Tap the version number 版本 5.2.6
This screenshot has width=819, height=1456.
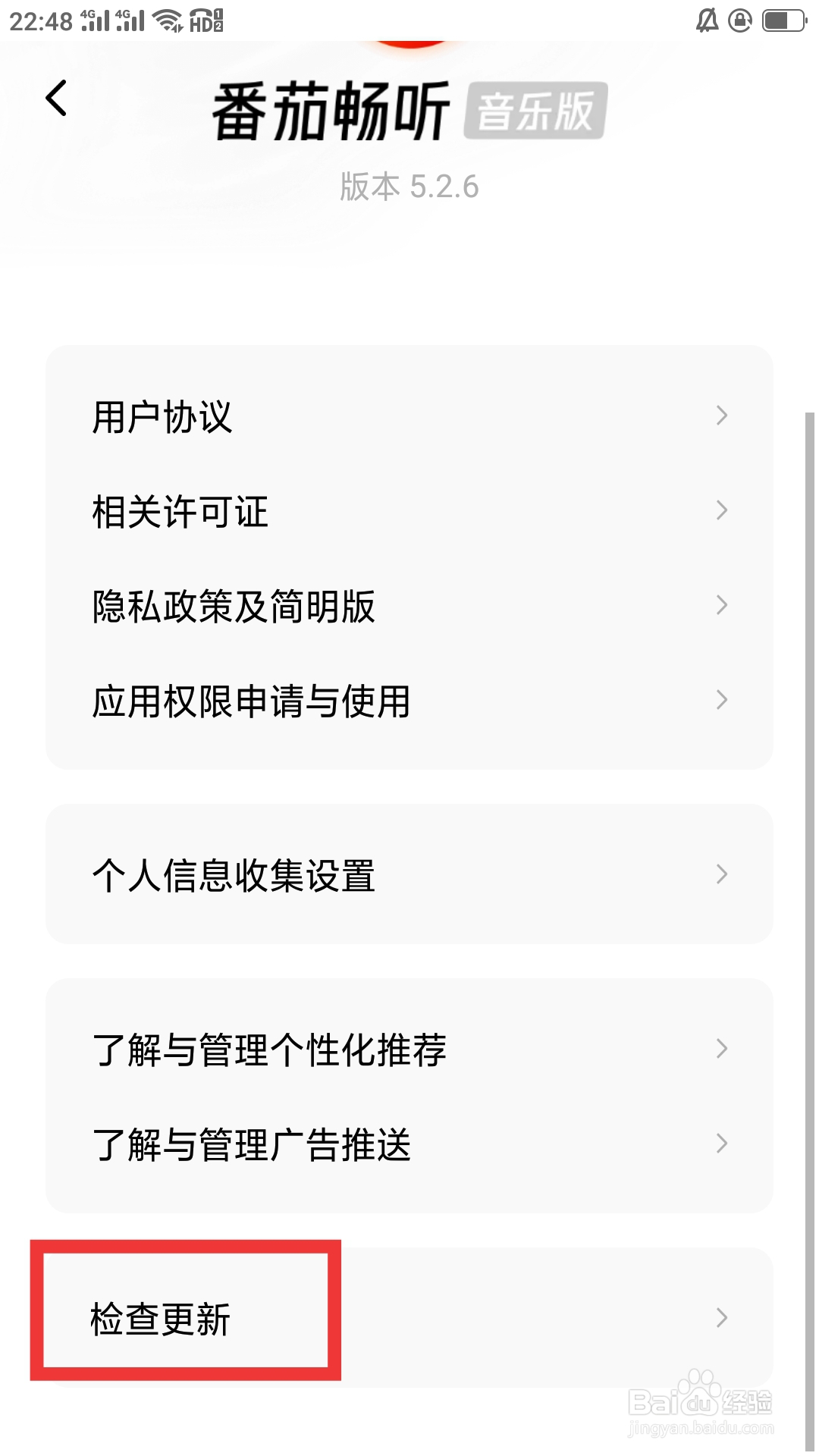[409, 187]
